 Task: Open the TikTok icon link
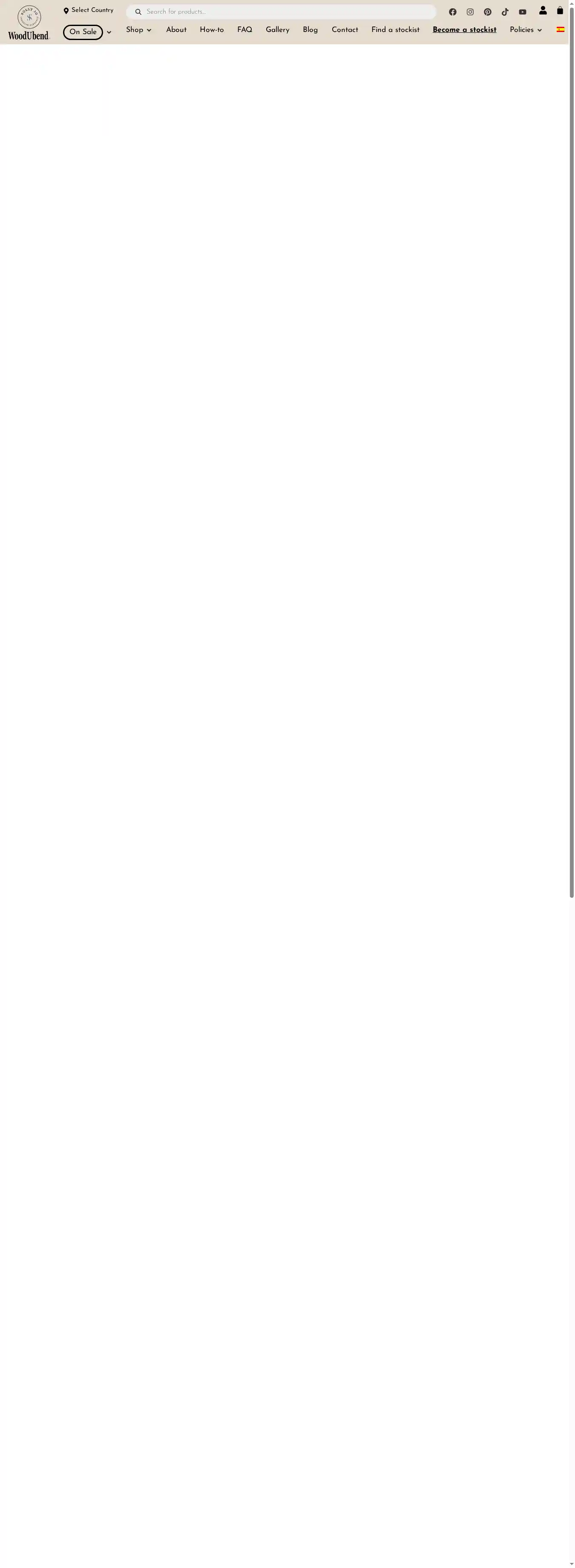505,12
